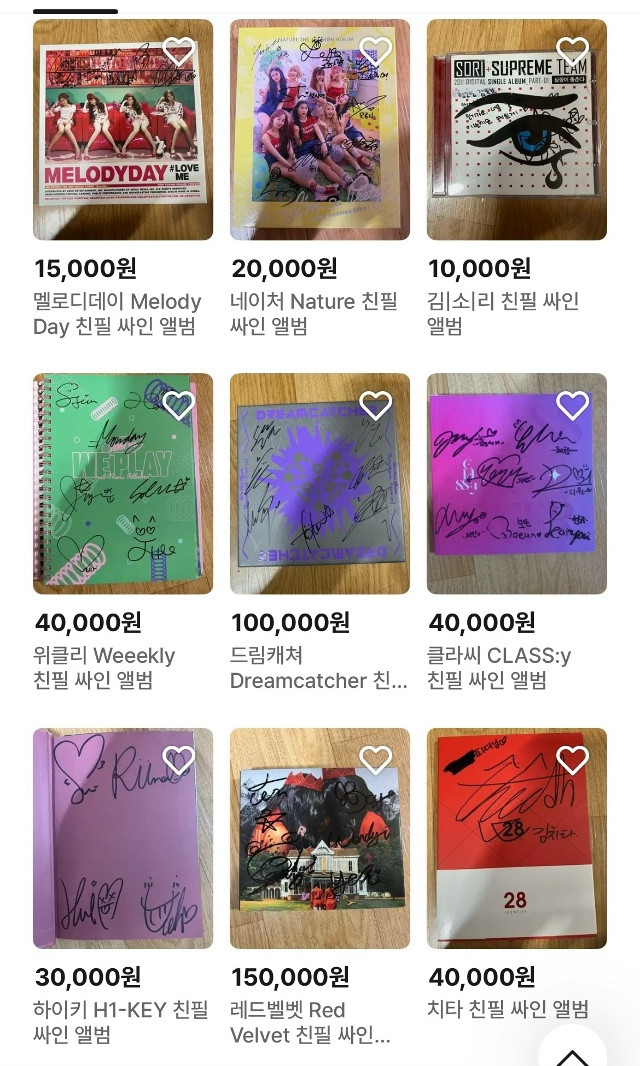640x1066 pixels.
Task: Heart the 김소리 signed album
Action: [572, 51]
